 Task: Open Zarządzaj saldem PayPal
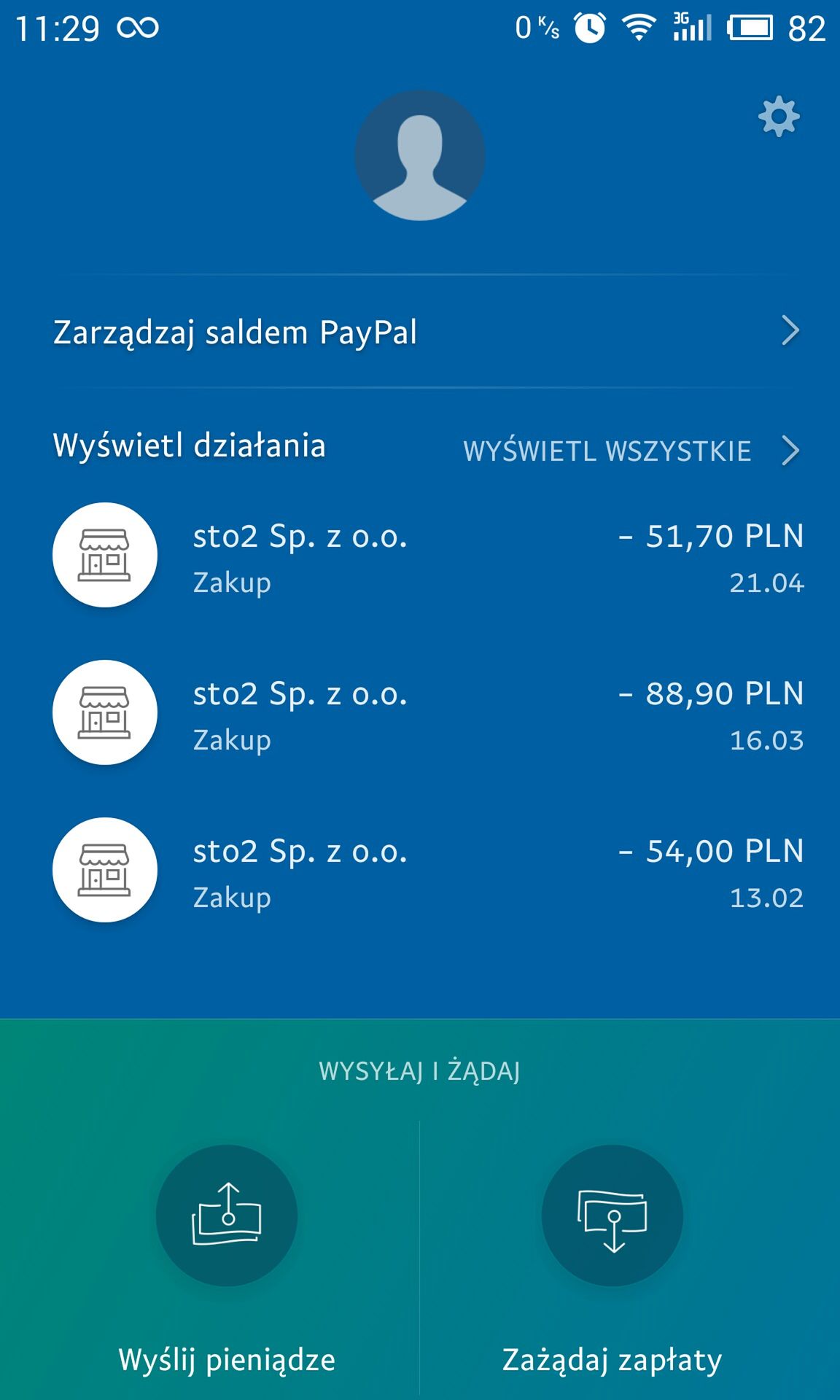pyautogui.click(x=420, y=331)
